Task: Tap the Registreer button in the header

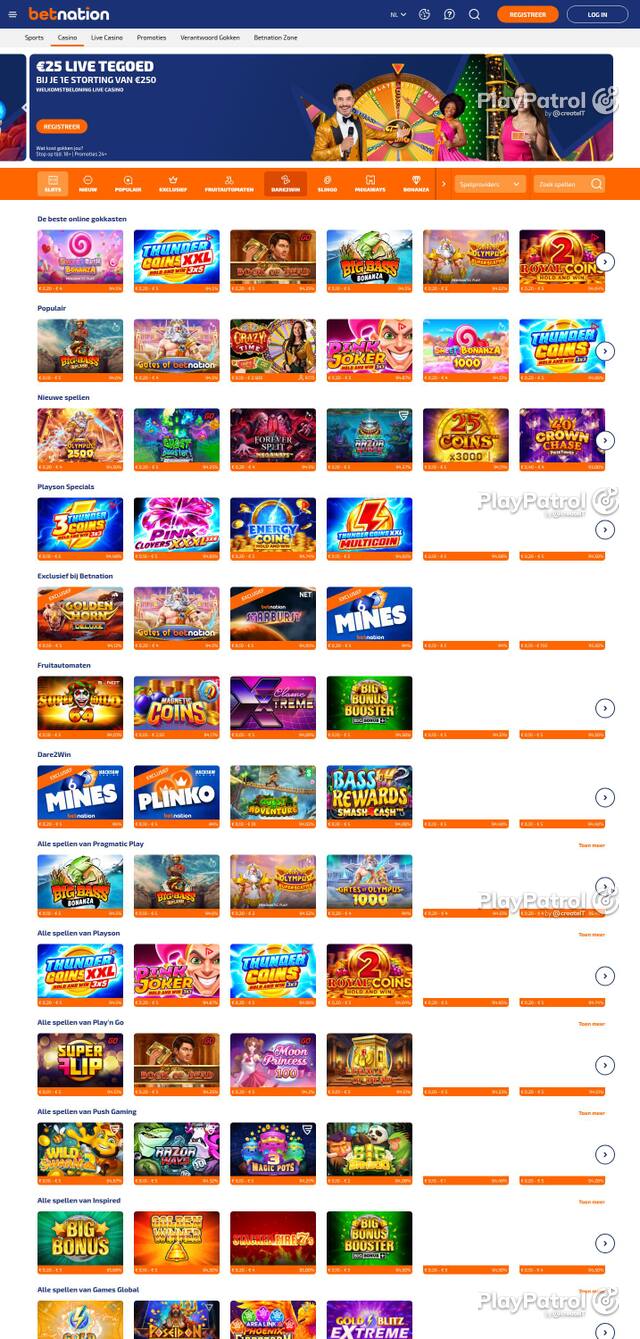Action: (x=527, y=14)
